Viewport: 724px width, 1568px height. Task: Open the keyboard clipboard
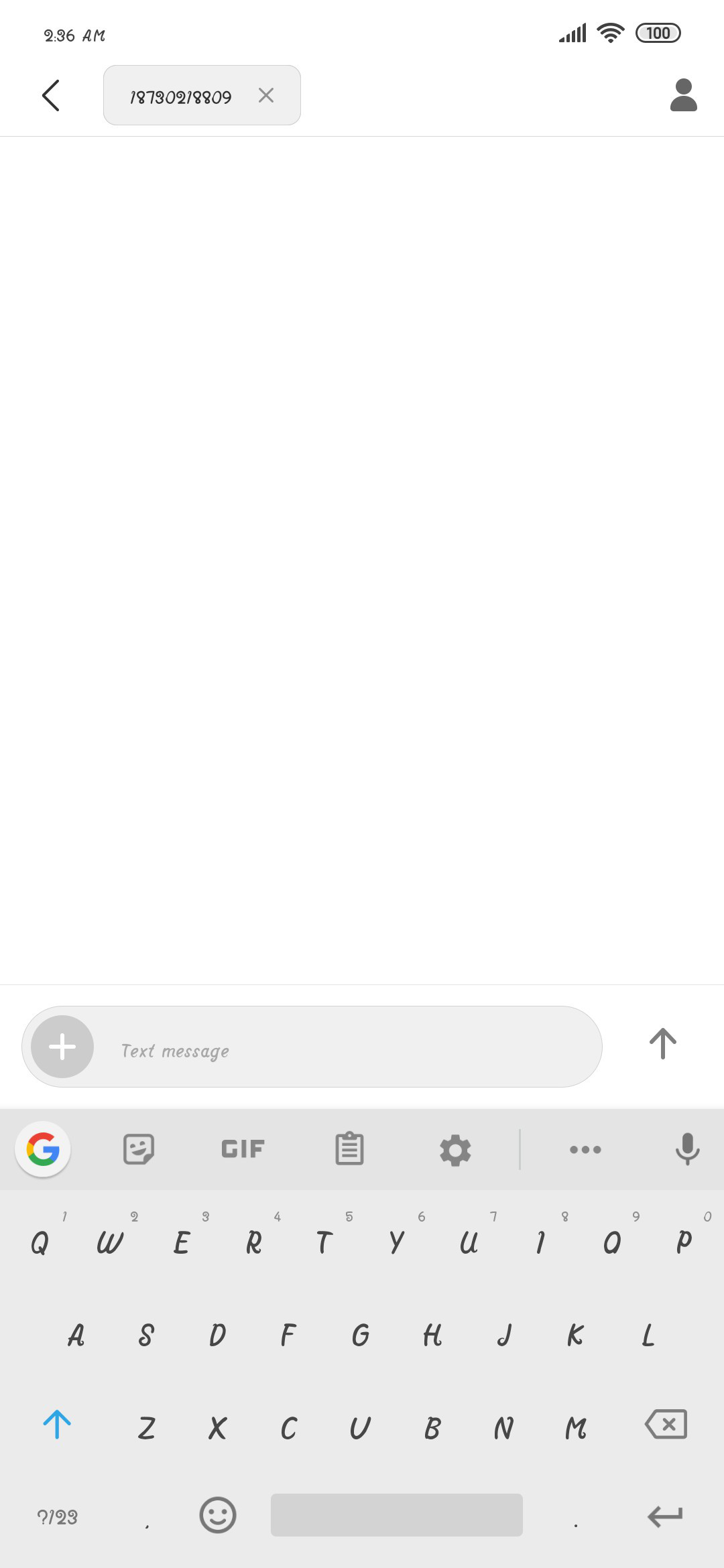(349, 1149)
